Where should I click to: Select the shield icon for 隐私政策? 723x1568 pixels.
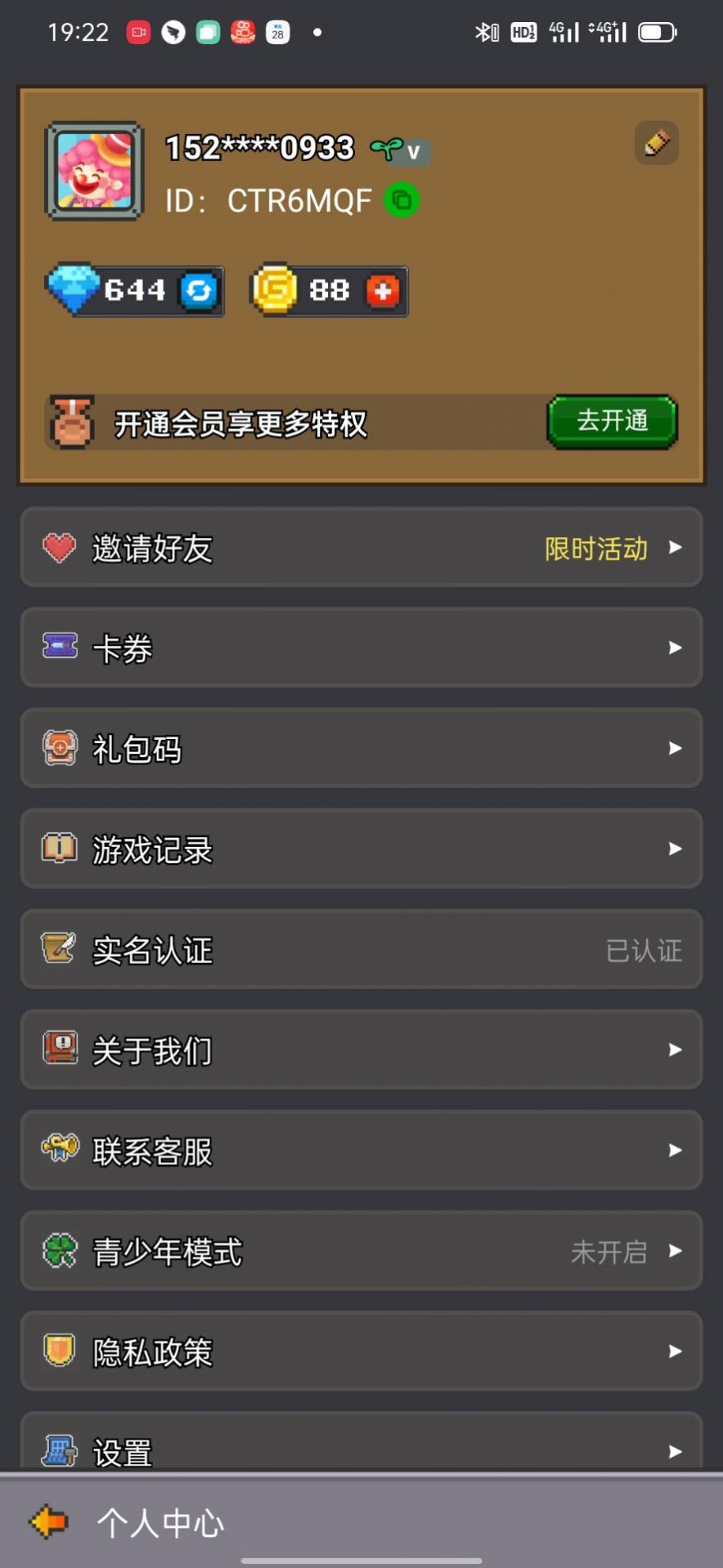(60, 1351)
